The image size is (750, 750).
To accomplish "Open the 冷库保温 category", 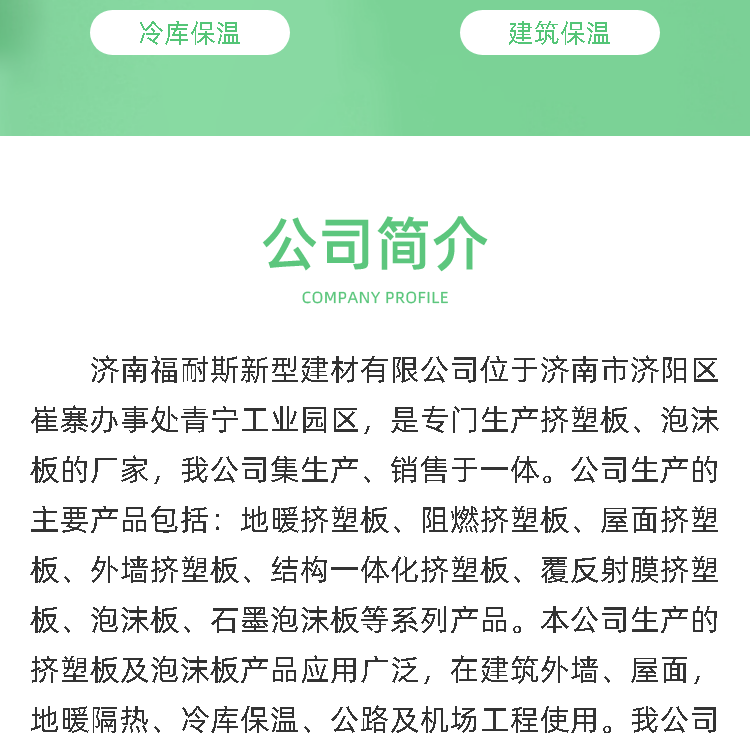I will click(x=190, y=33).
